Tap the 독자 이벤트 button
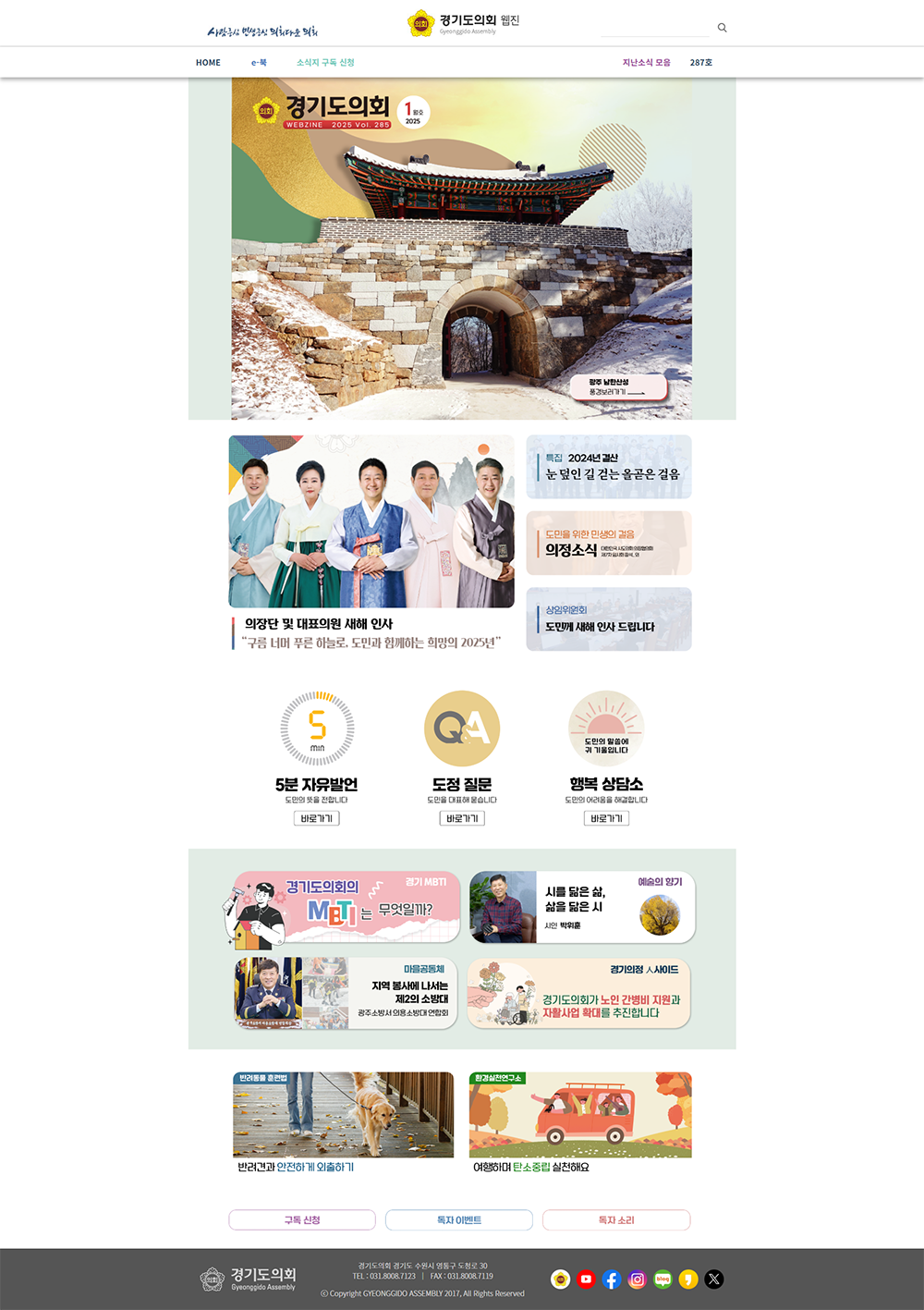Viewport: 924px width, 1310px height. pyautogui.click(x=459, y=1220)
